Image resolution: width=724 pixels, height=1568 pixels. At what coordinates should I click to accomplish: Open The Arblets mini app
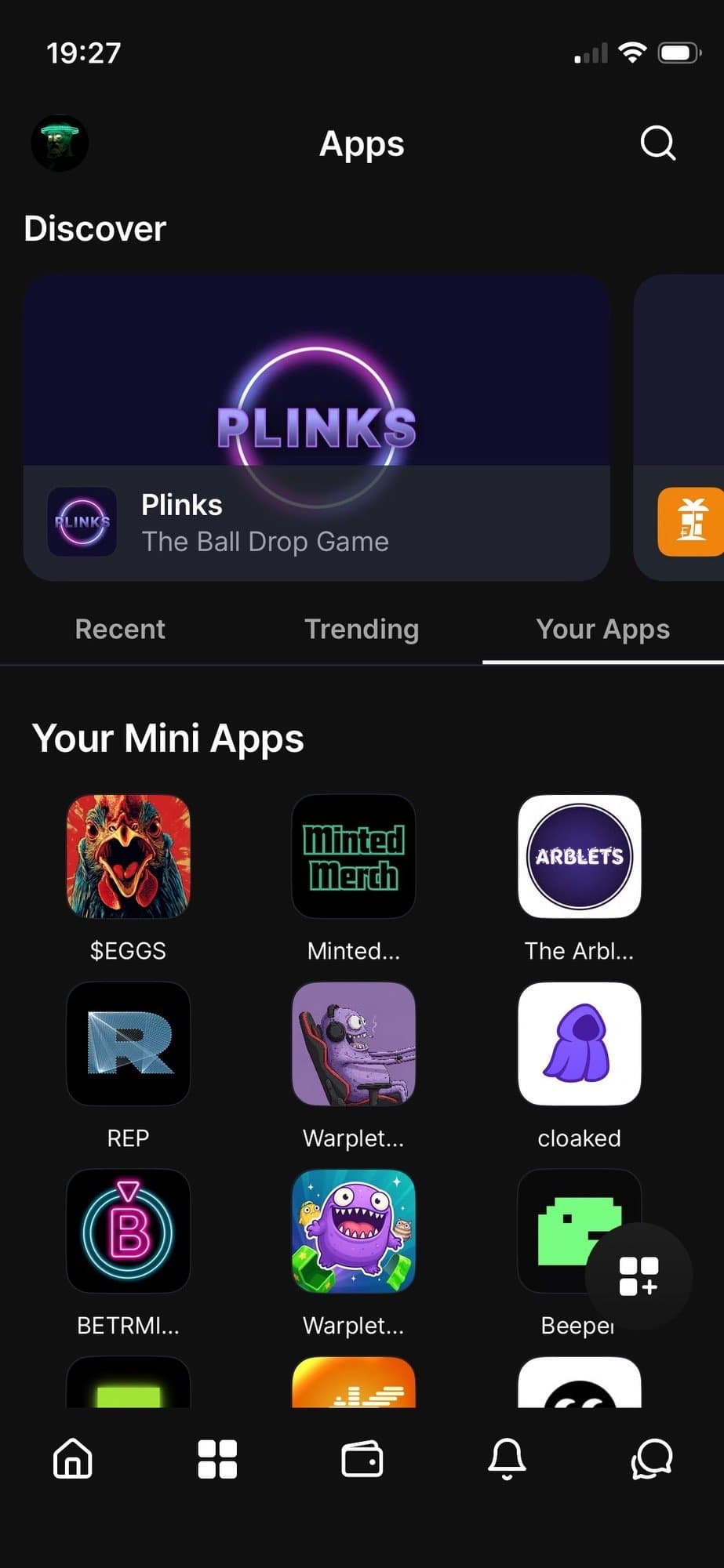point(579,856)
